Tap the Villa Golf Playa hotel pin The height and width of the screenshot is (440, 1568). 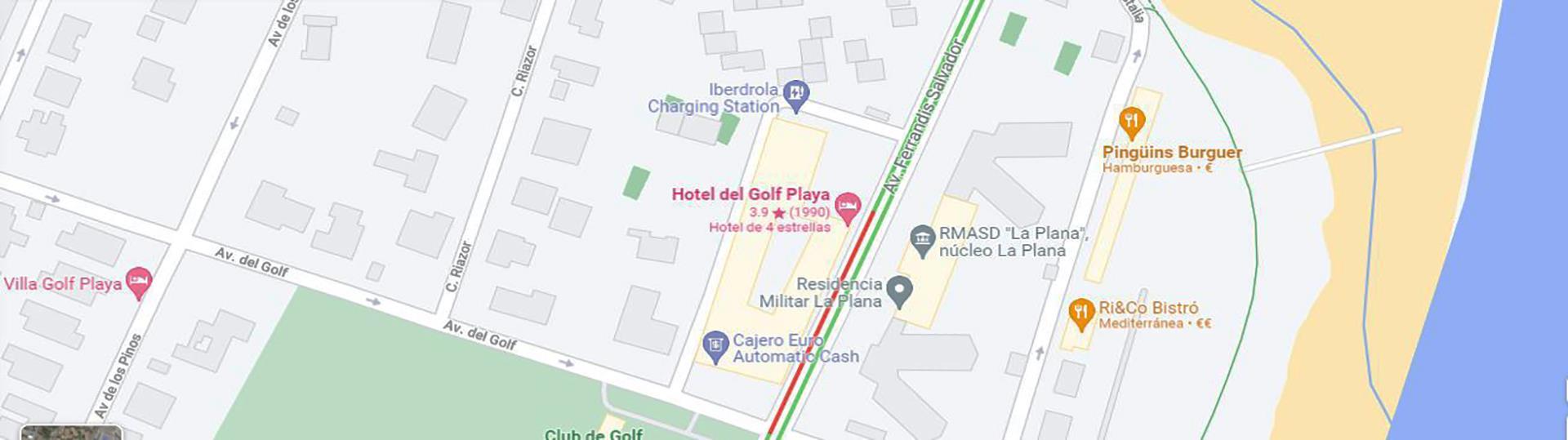(x=140, y=282)
